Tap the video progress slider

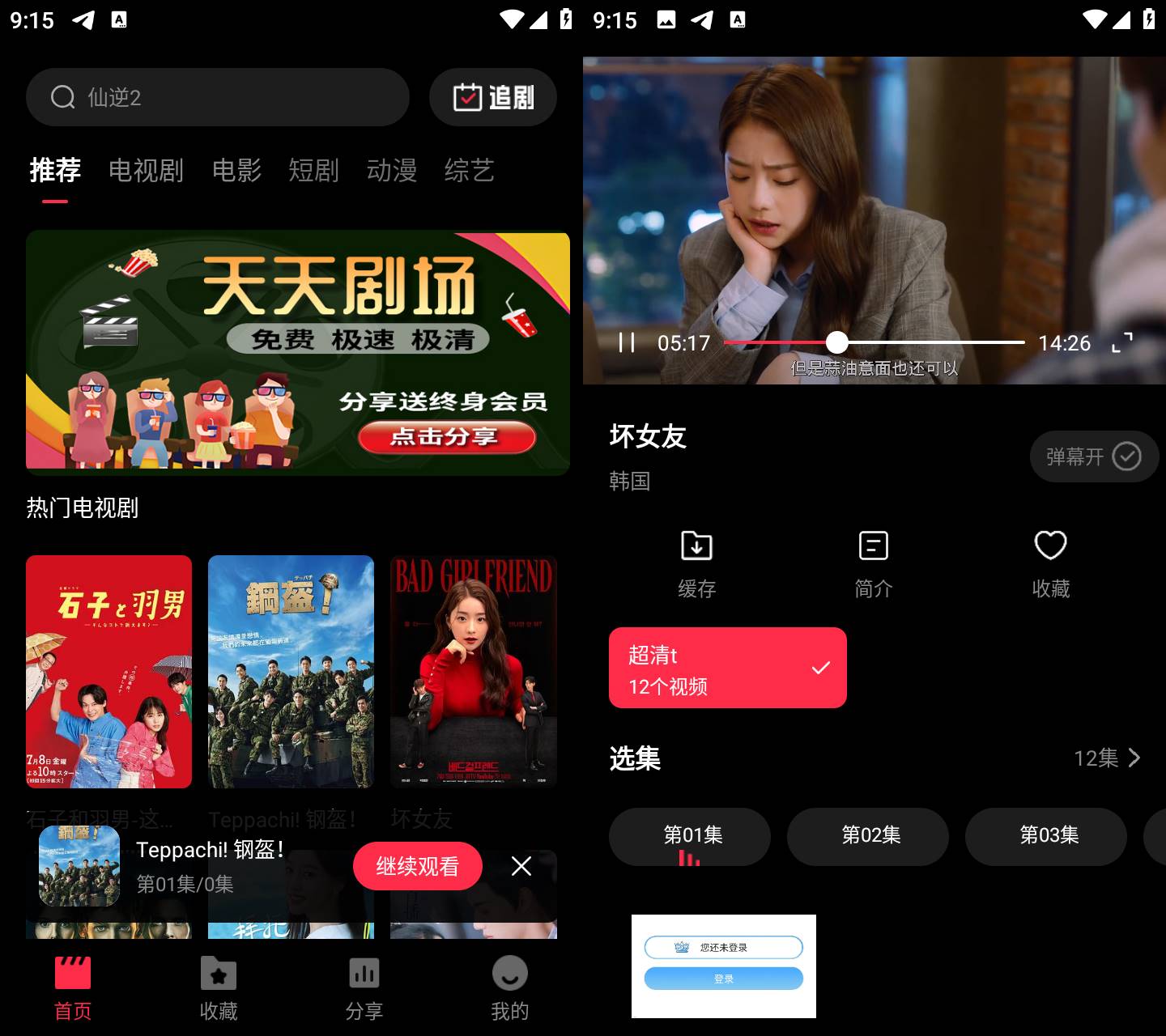[874, 342]
